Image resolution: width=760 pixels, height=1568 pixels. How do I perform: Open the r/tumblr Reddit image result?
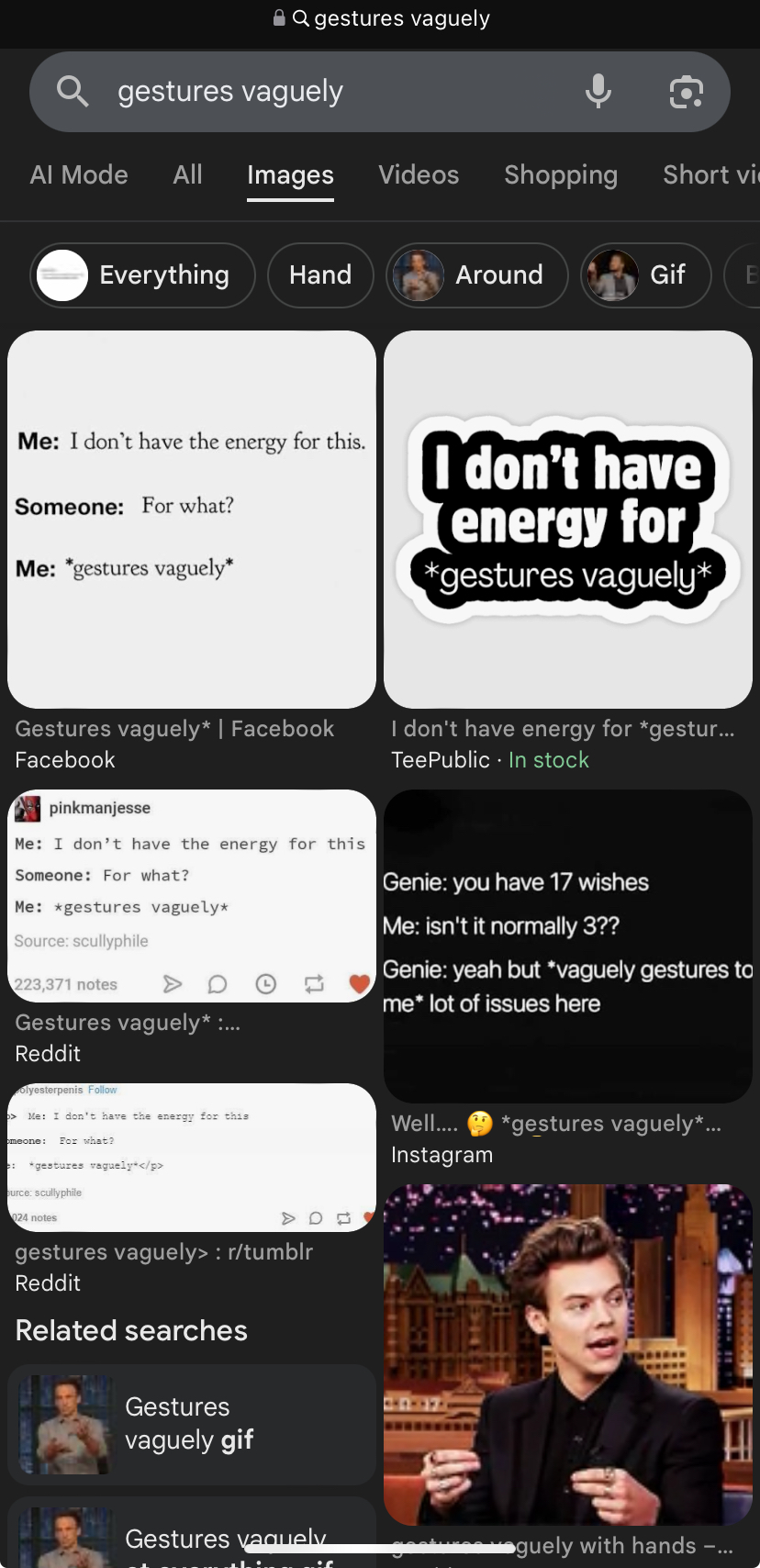point(192,1158)
